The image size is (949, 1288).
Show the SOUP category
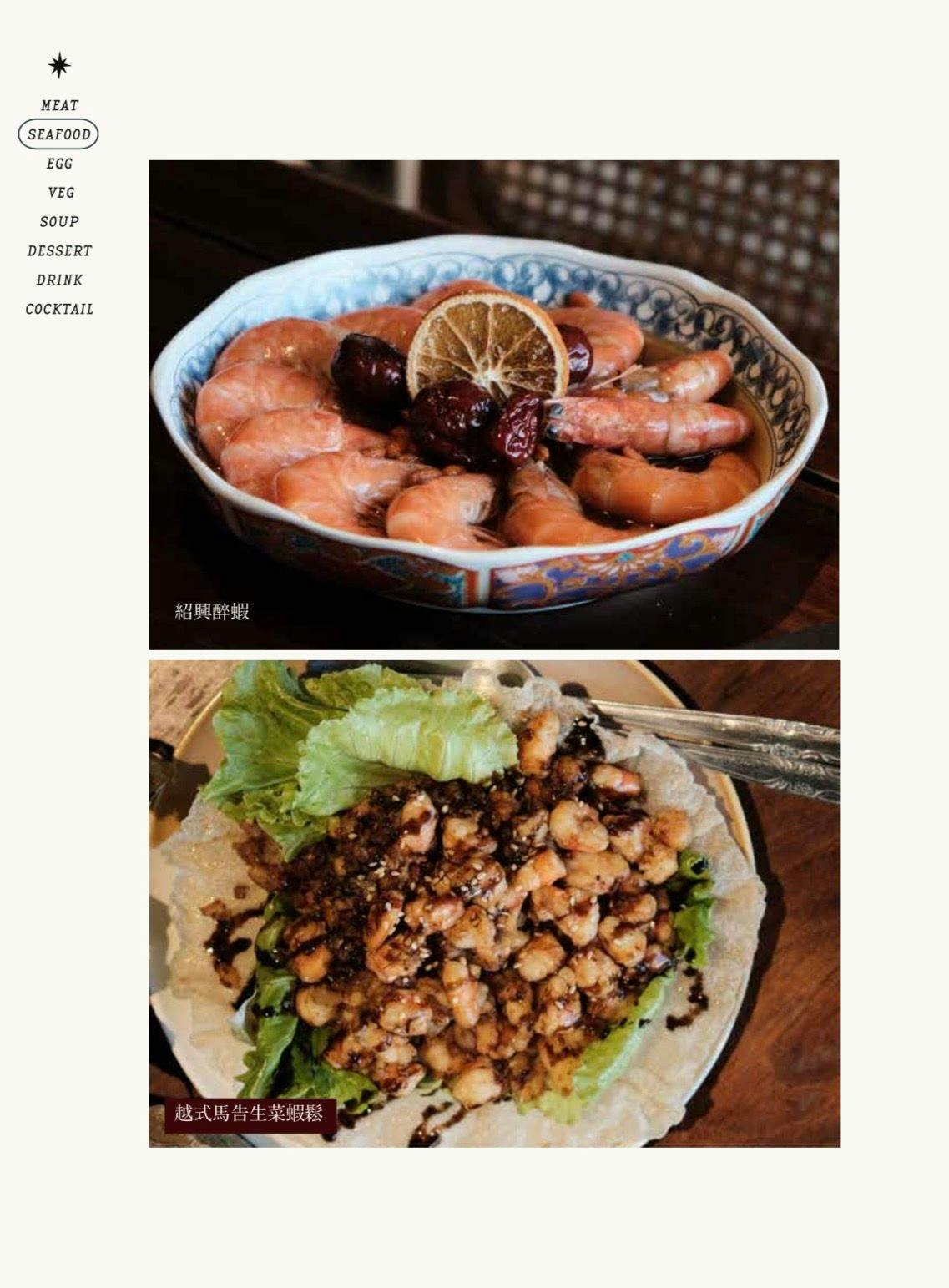coord(59,222)
